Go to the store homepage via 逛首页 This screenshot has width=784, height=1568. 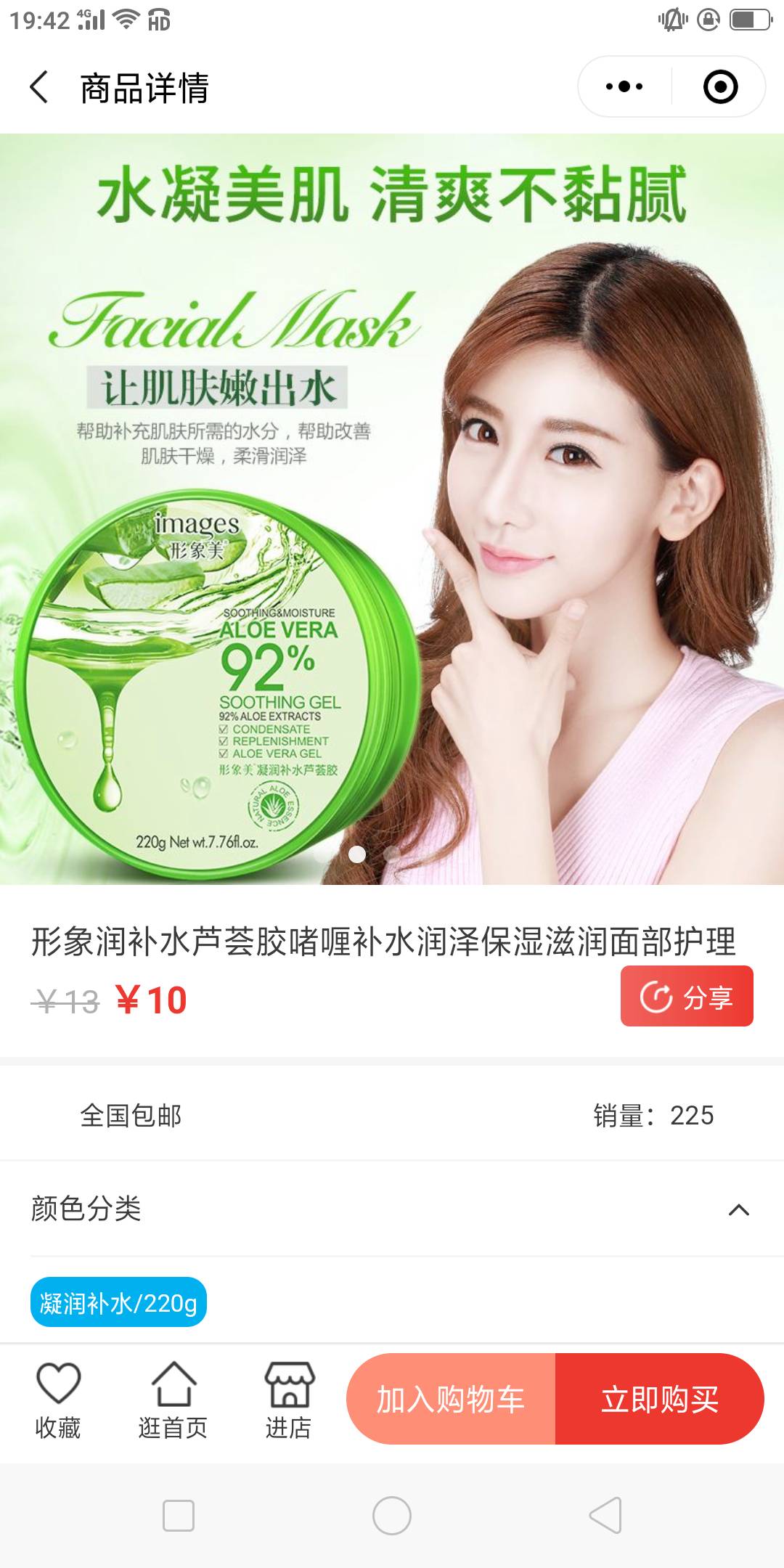coord(173,1400)
